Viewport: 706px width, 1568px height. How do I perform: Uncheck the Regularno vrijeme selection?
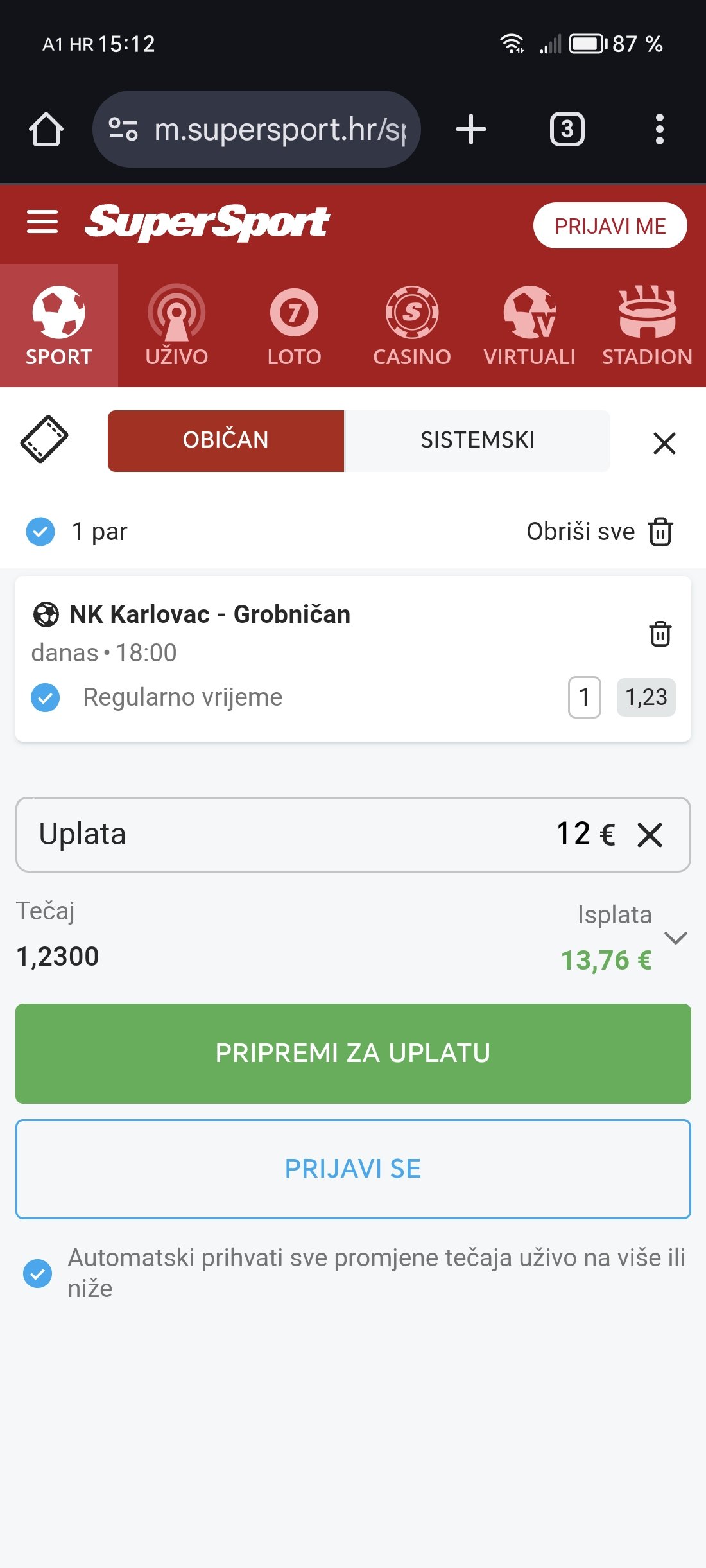point(46,698)
